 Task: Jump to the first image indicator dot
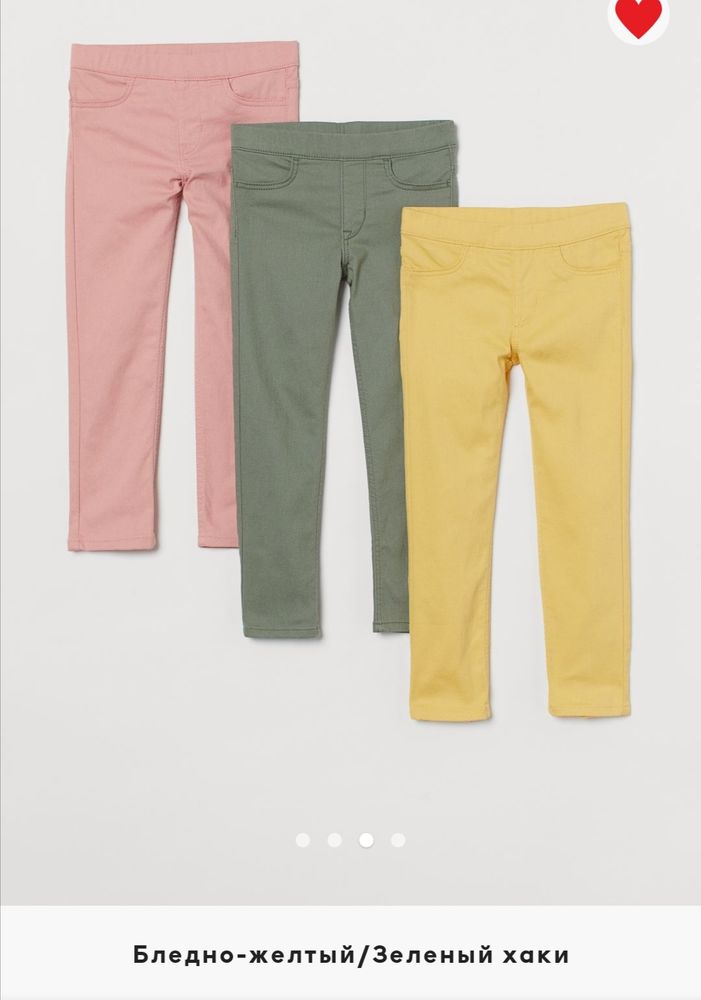[x=303, y=840]
